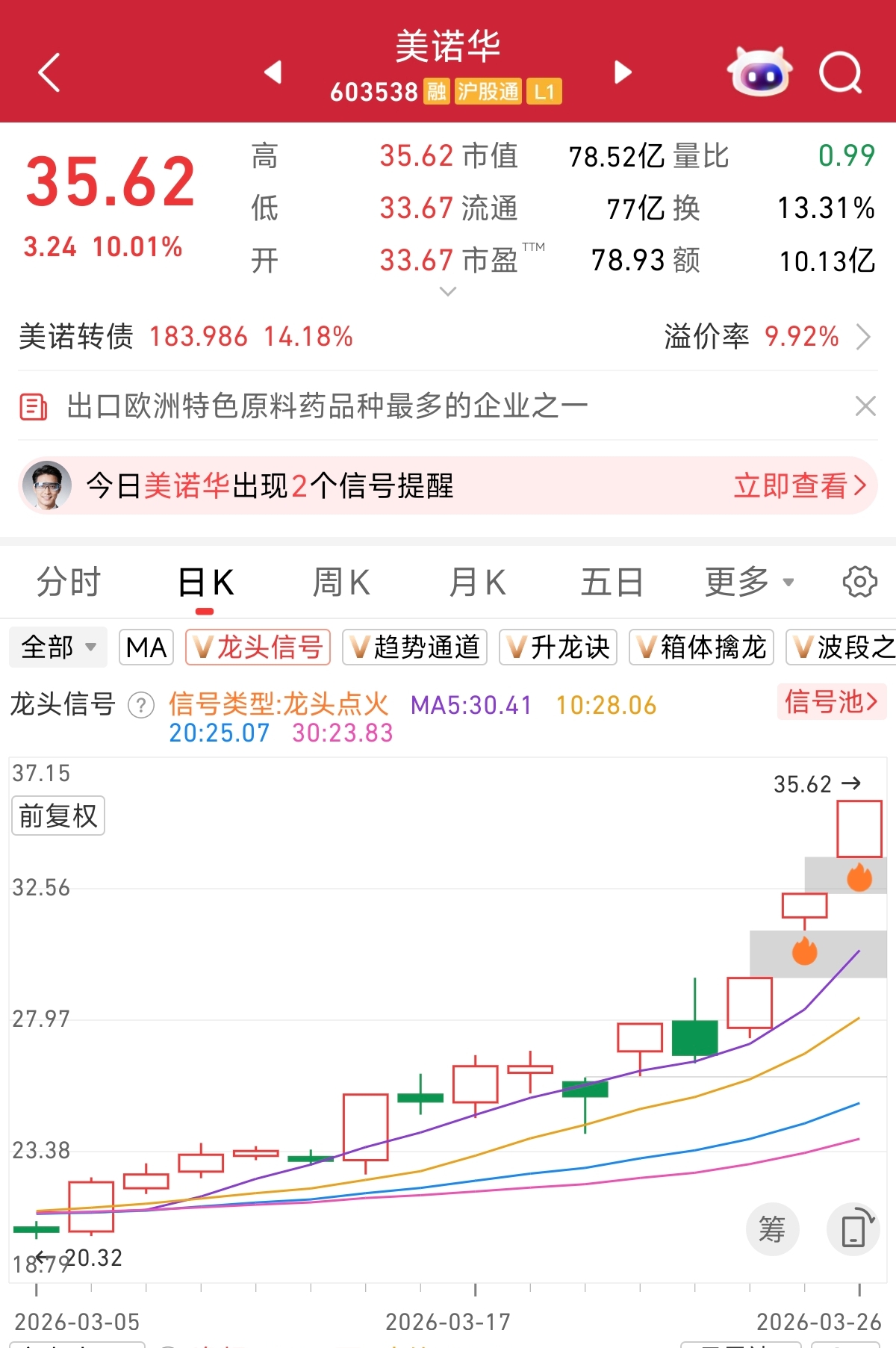Open the robot AI assistant
The height and width of the screenshot is (1348, 896).
tap(759, 72)
